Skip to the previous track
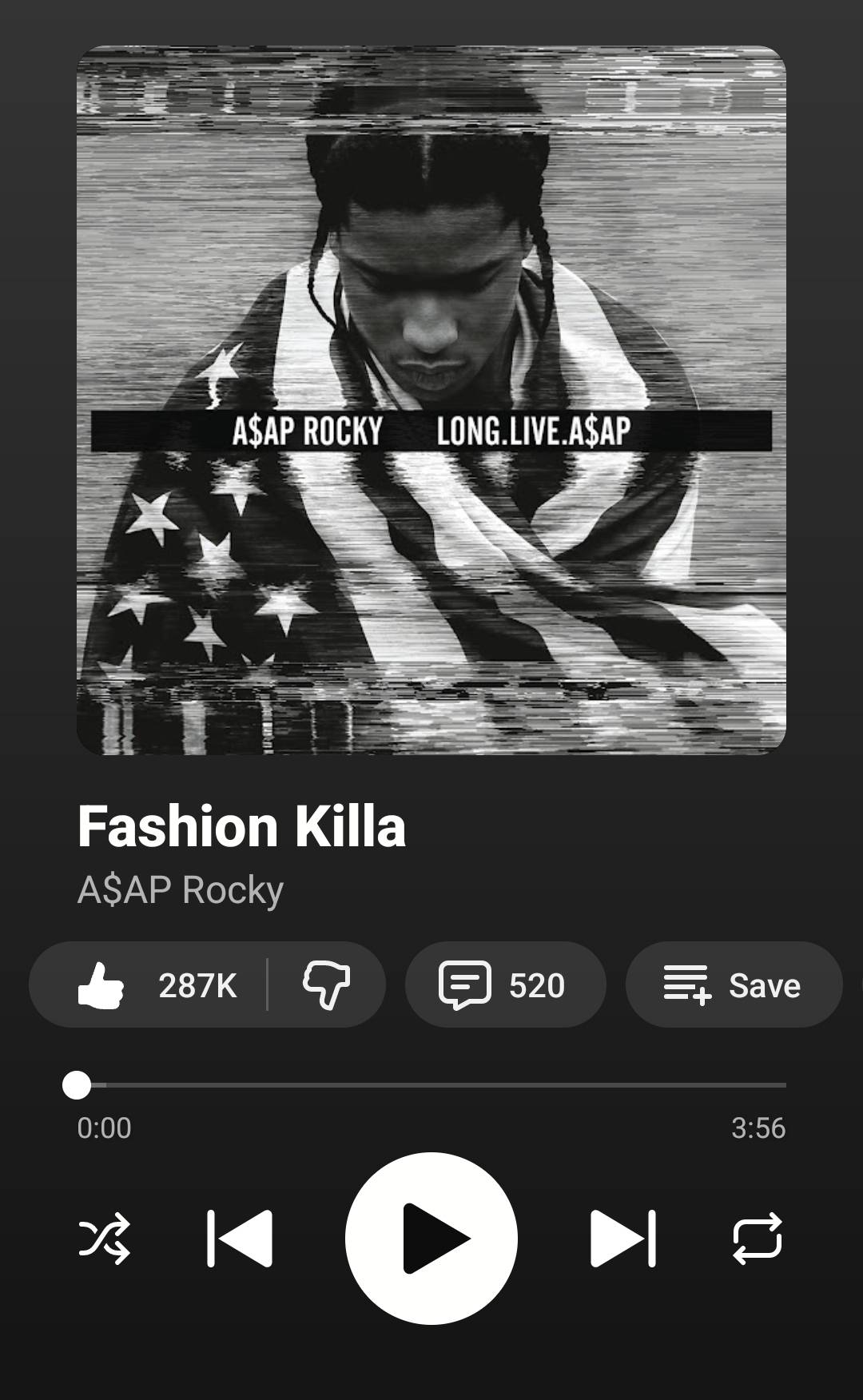This screenshot has height=1400, width=863. tap(240, 1239)
